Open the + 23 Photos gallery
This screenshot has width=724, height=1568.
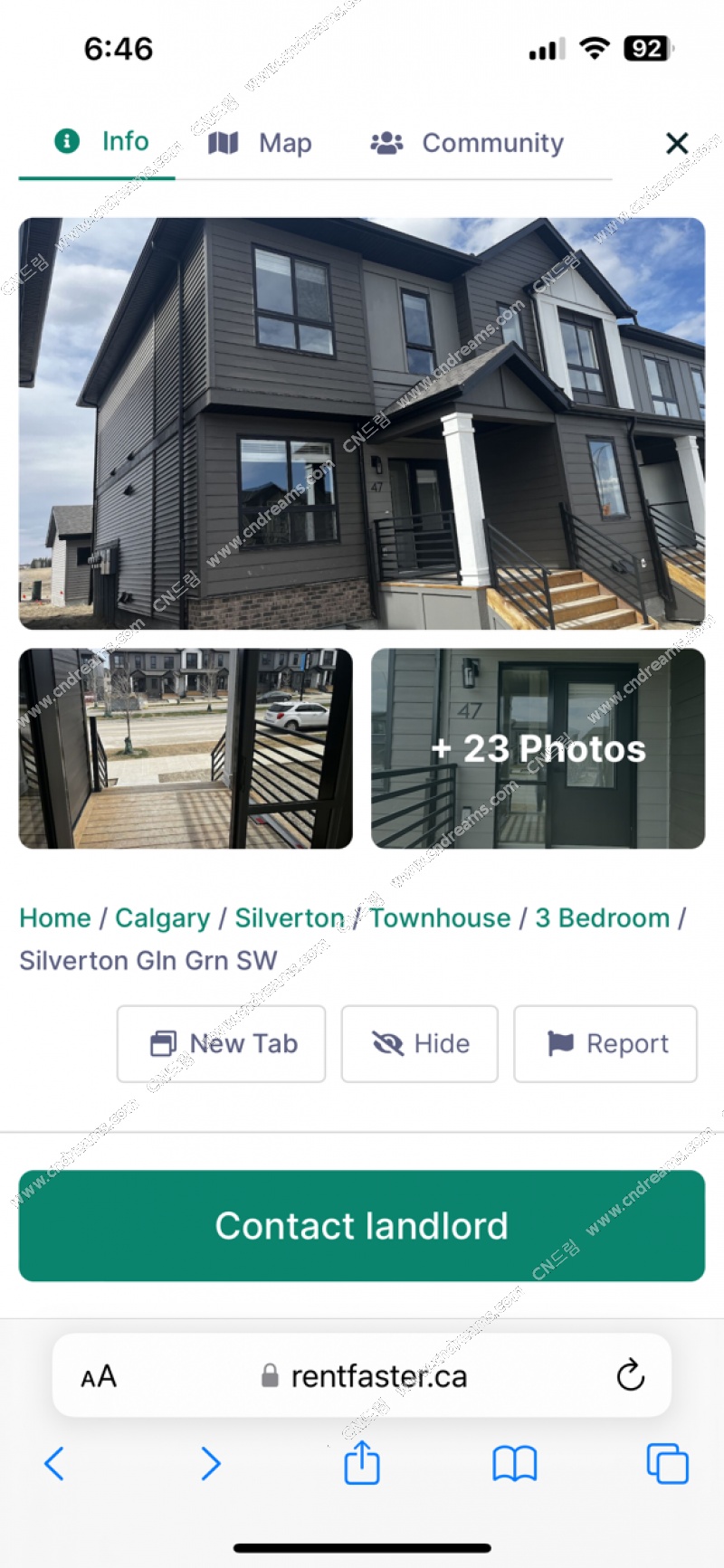click(x=538, y=748)
